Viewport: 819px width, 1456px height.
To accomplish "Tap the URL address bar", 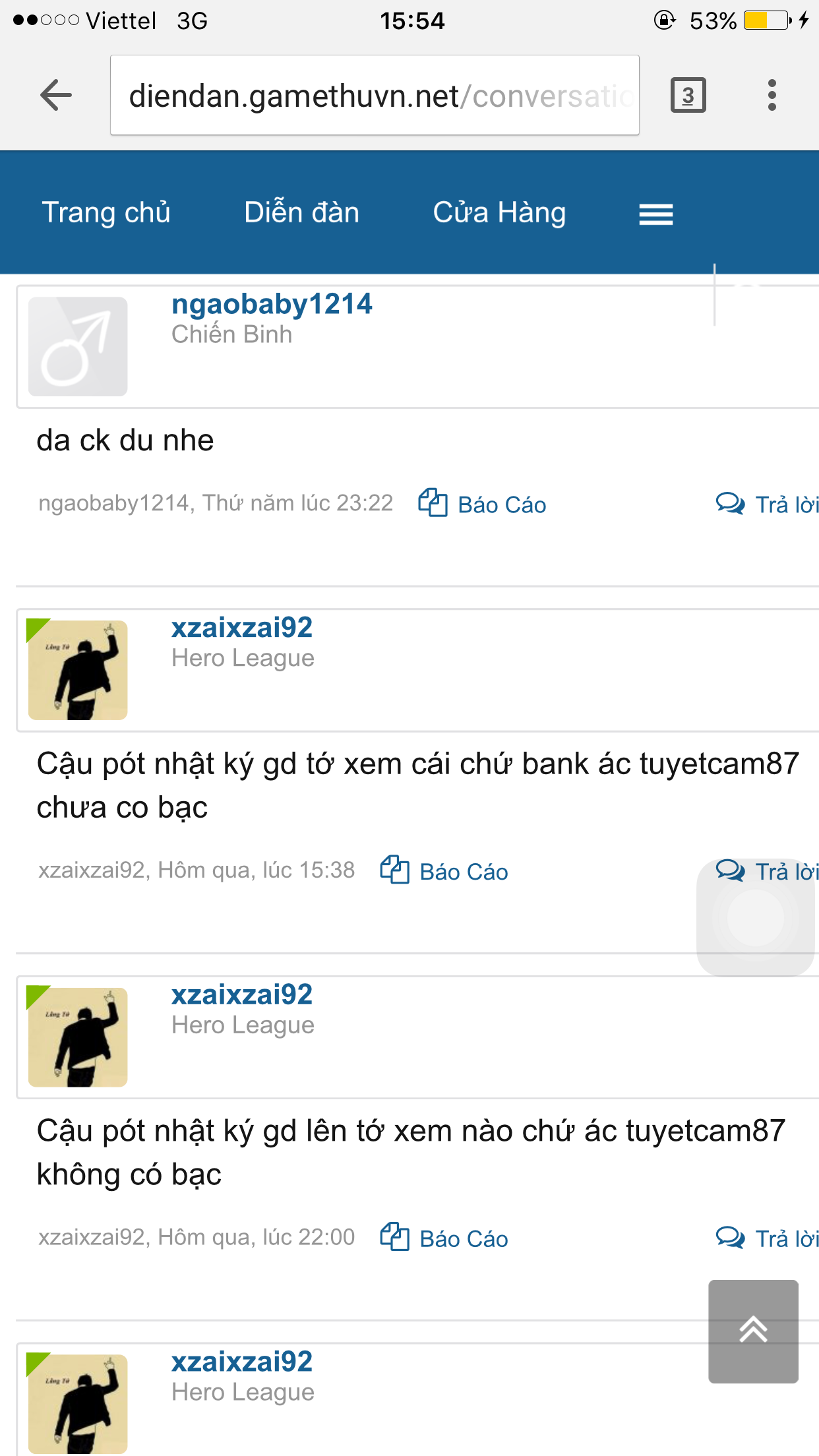I will 374,96.
